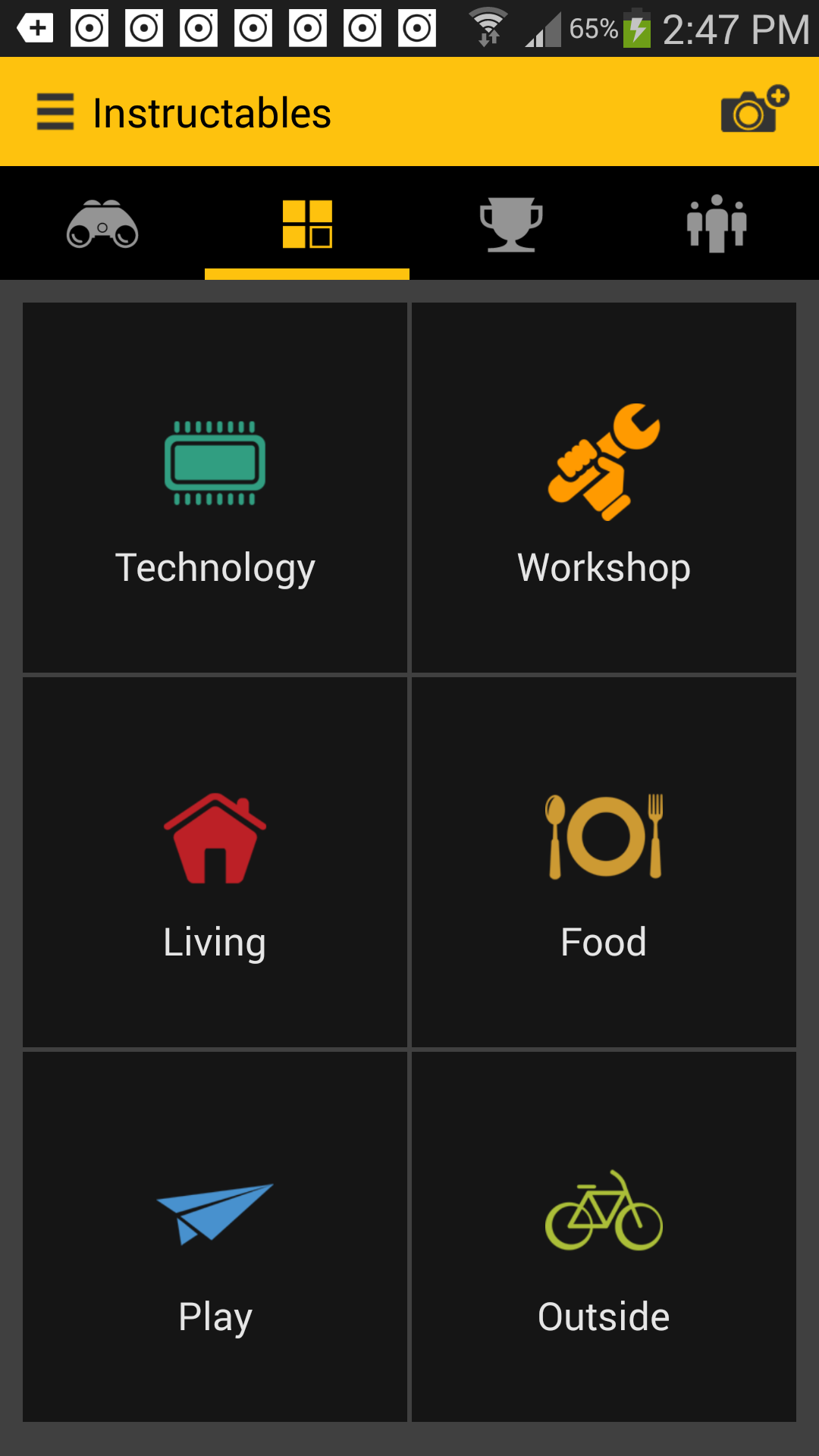Browse the Workshop category
The height and width of the screenshot is (1456, 819).
tap(604, 488)
